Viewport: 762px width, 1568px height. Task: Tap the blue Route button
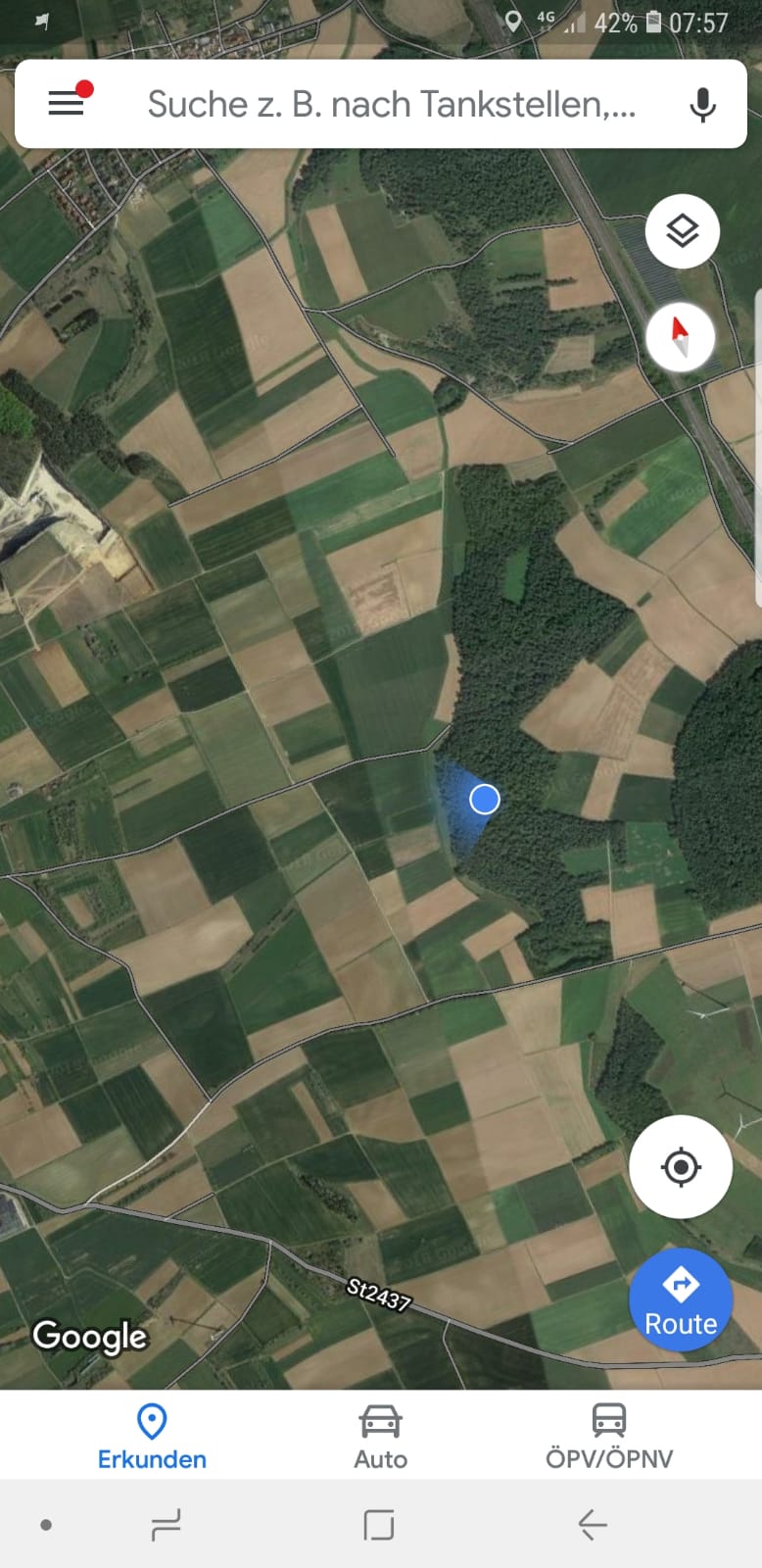pyautogui.click(x=680, y=1299)
